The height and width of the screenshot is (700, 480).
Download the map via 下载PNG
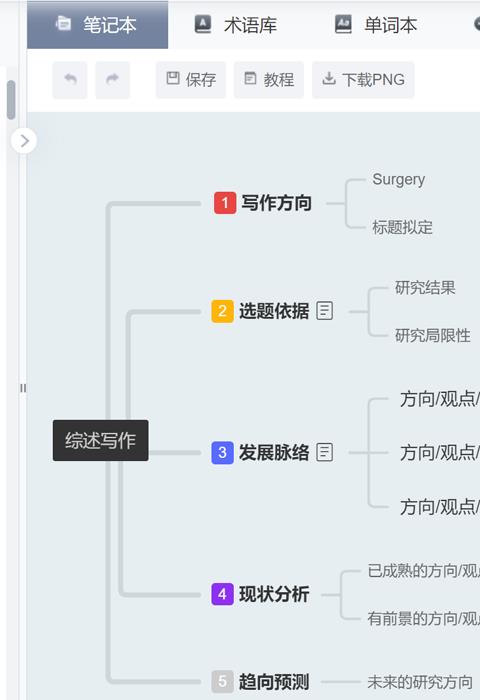point(363,80)
